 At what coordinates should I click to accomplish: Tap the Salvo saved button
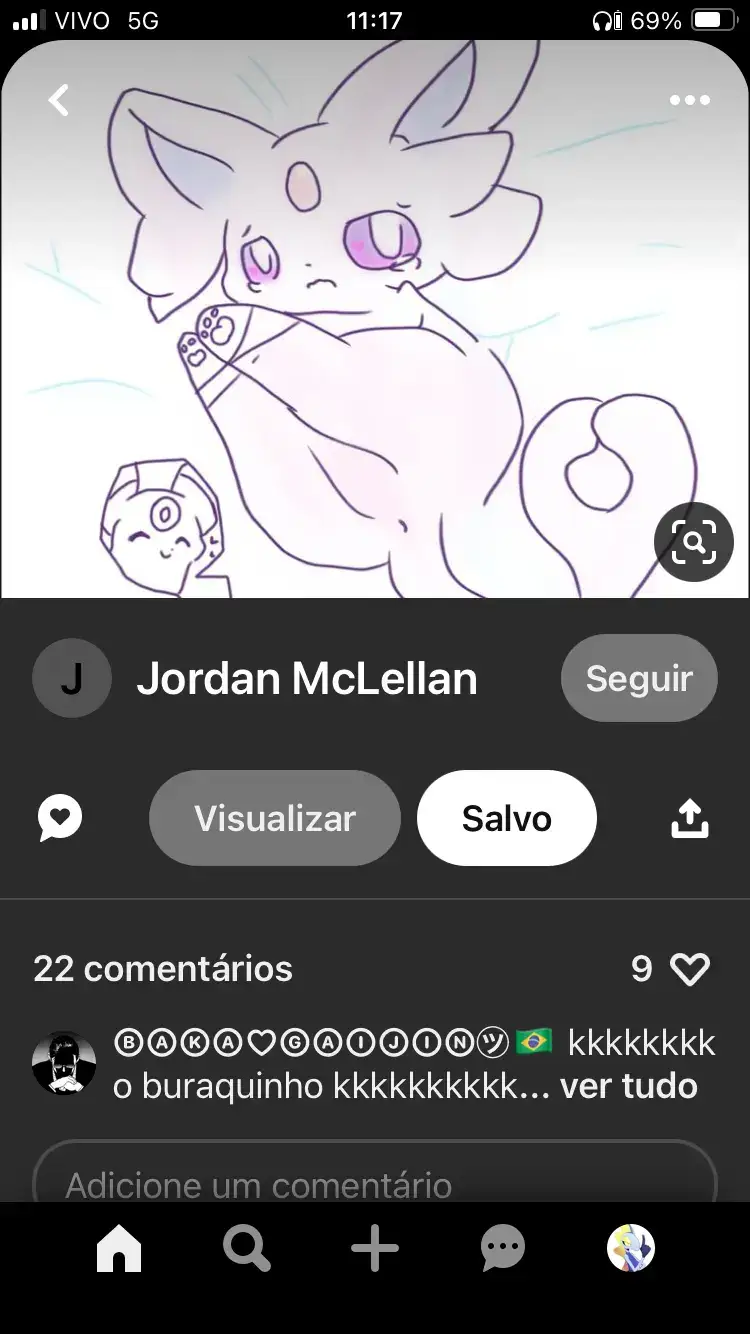coord(507,818)
